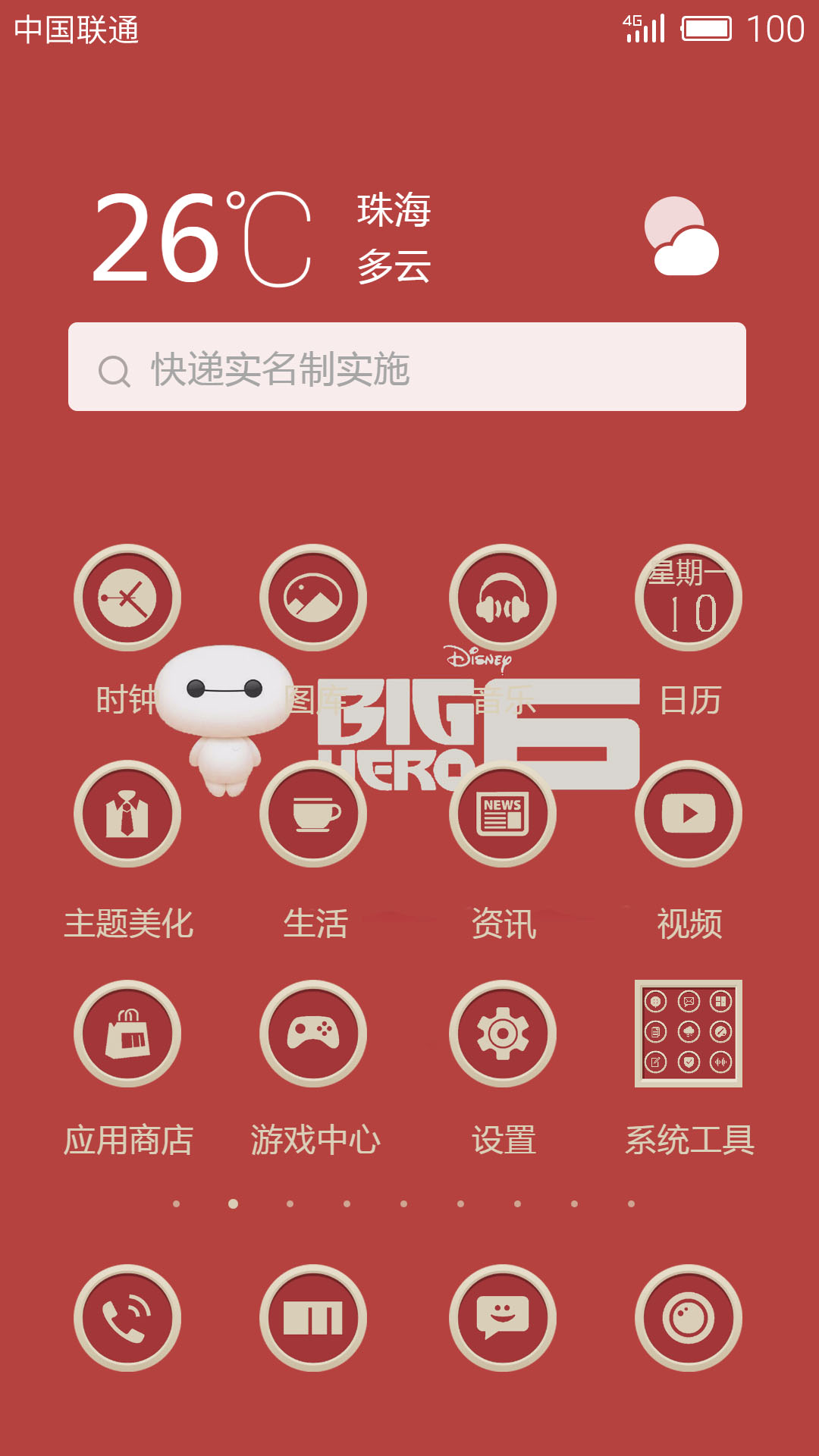The width and height of the screenshot is (819, 1456).
Task: Open the 时钟 clock app
Action: pos(127,598)
